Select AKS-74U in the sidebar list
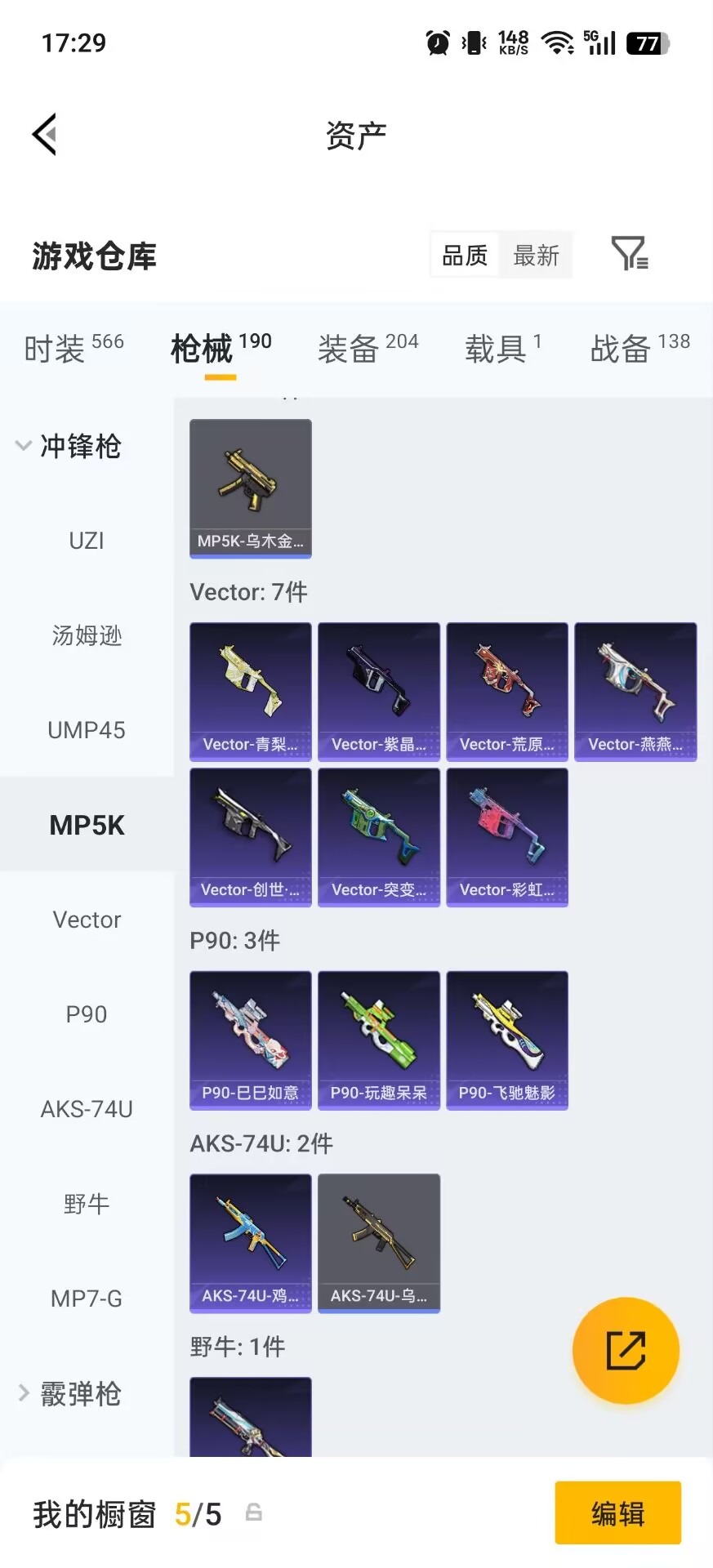 point(87,1109)
